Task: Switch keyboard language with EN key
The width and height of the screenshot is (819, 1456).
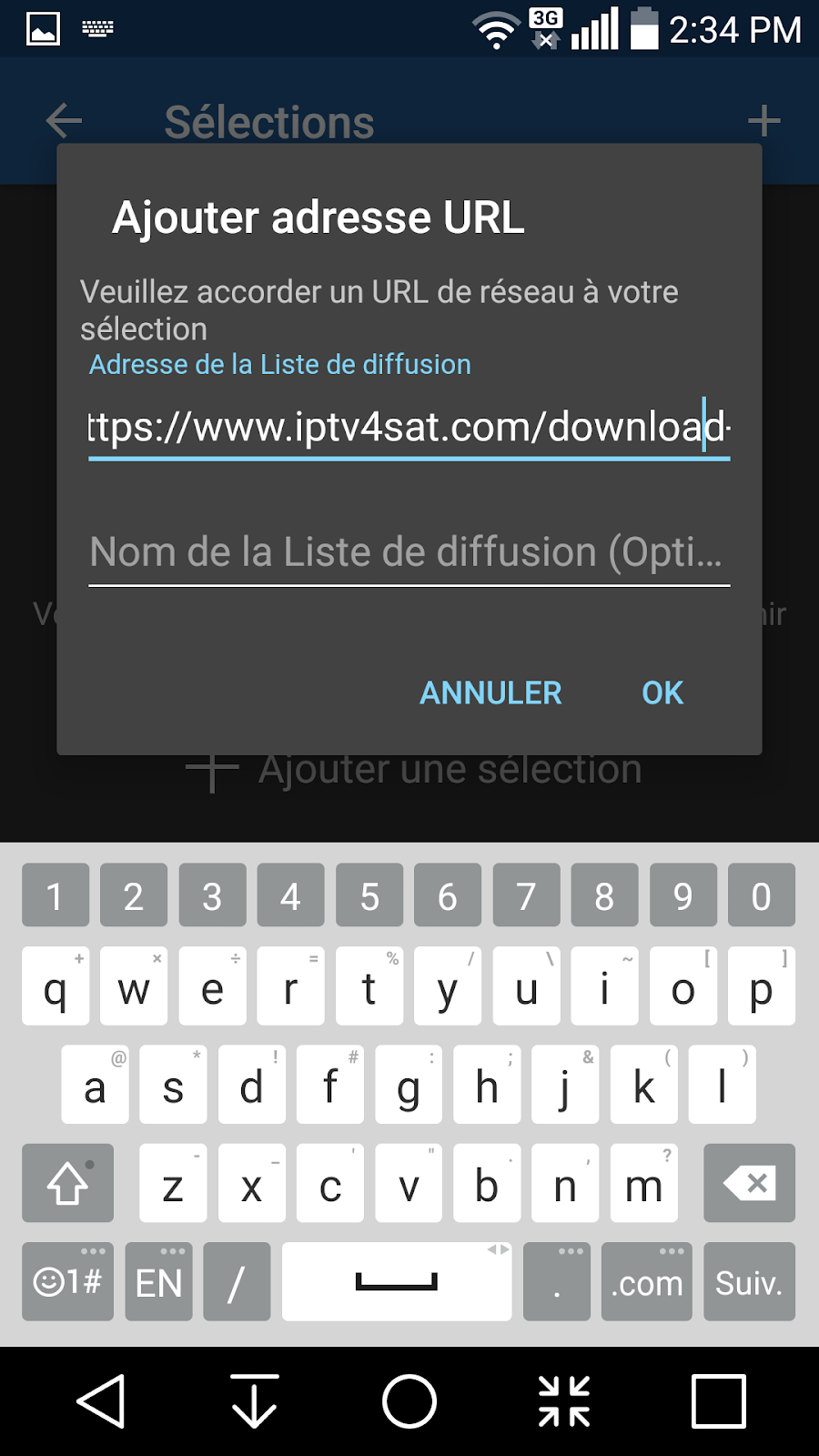Action: (158, 1281)
